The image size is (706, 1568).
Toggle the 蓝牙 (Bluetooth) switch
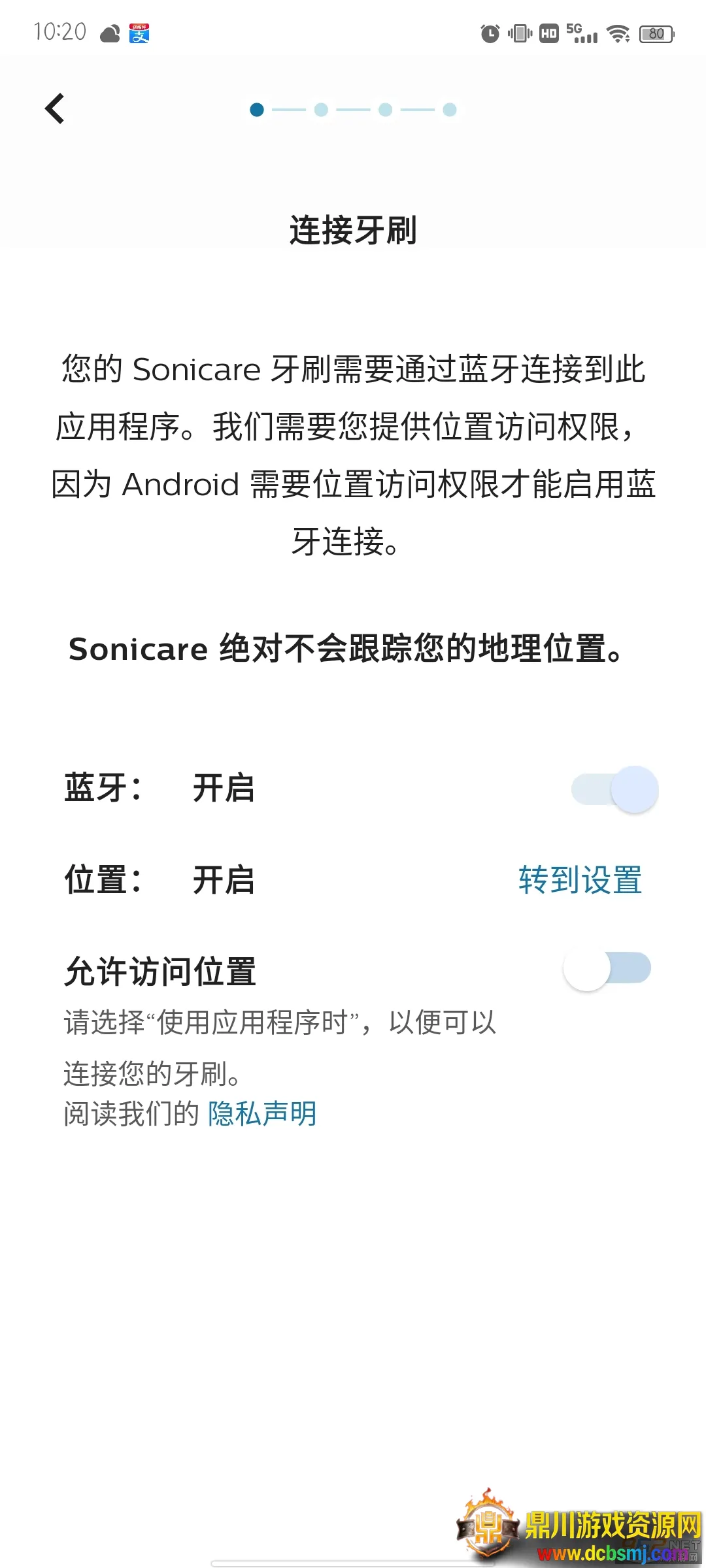coord(614,789)
